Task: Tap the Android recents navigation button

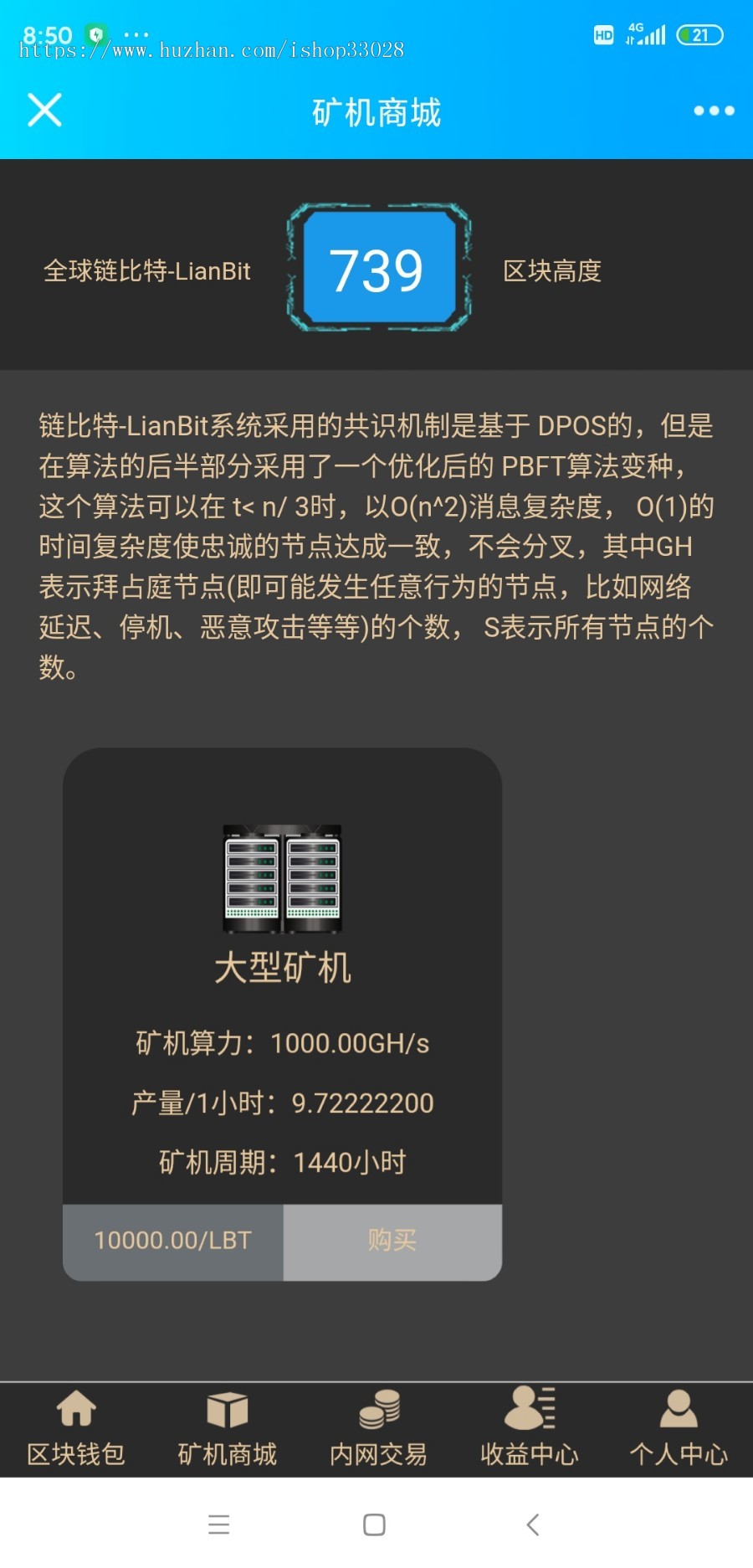Action: pyautogui.click(x=219, y=1524)
